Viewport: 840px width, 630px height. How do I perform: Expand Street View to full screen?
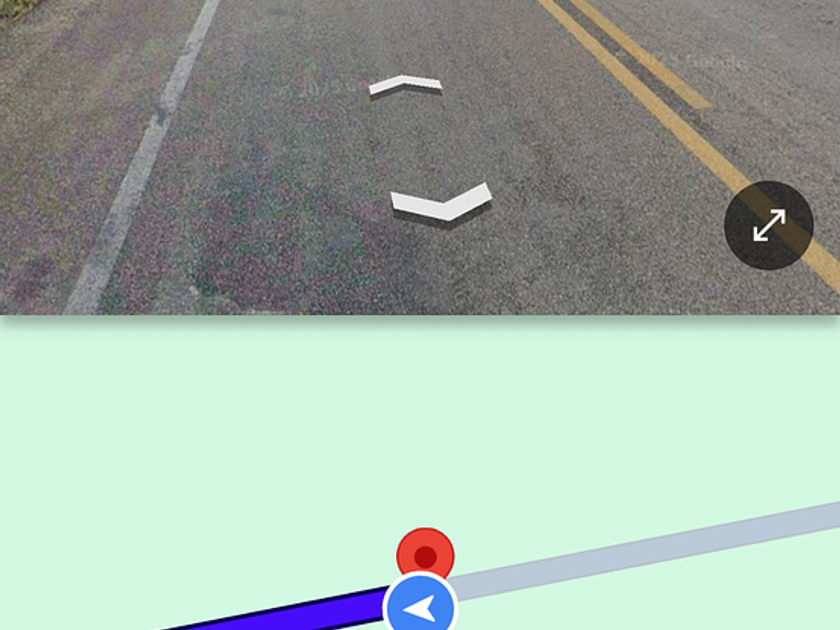(x=768, y=225)
